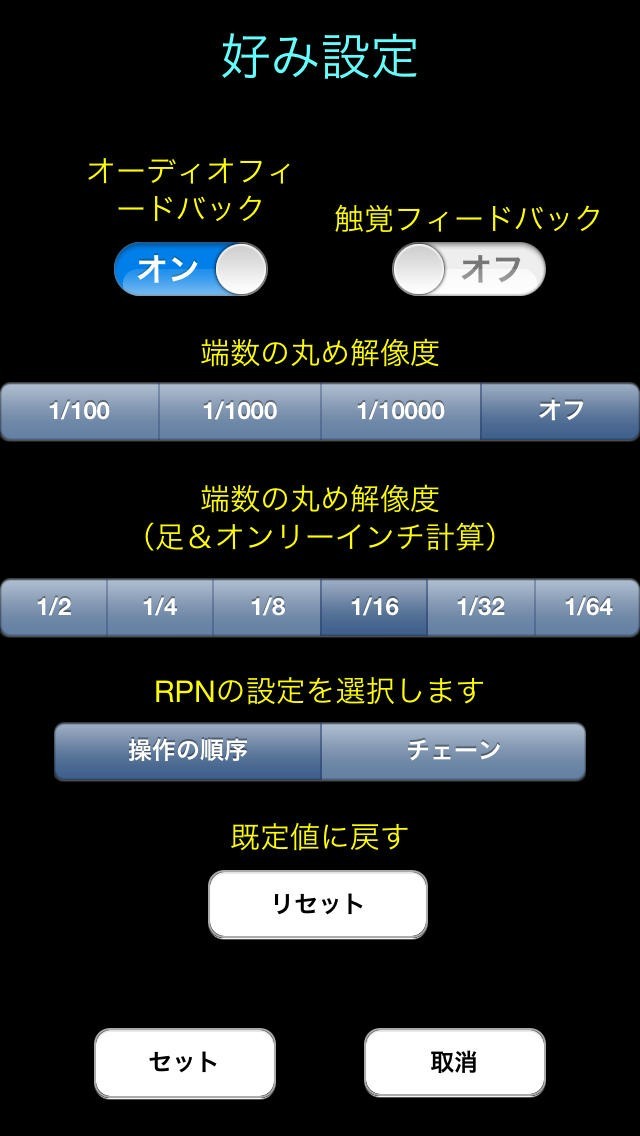Turn off the オーディオフィードバック switch
This screenshot has width=640, height=1136.
coord(191,269)
